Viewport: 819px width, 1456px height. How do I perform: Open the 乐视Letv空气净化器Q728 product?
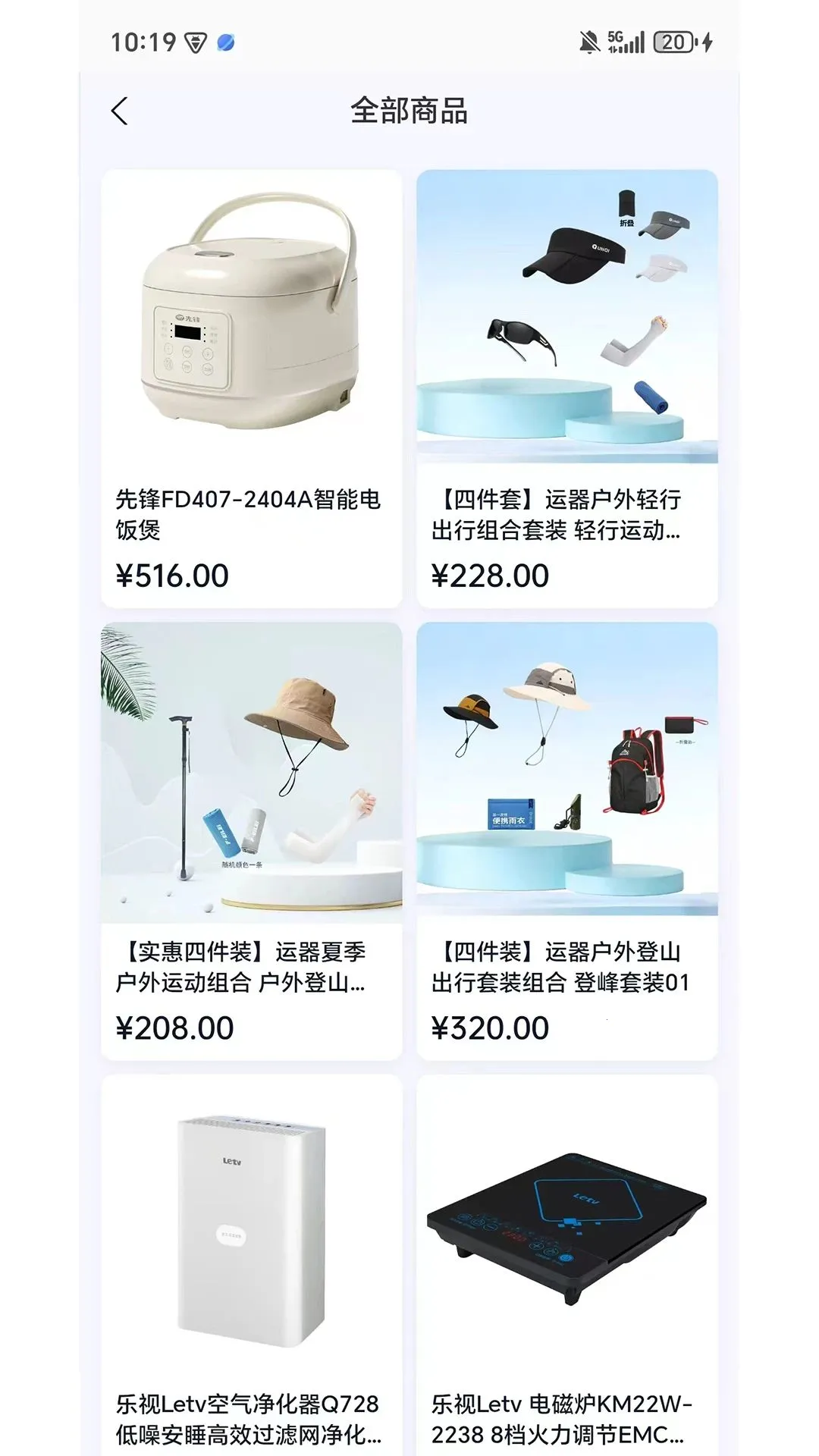[252, 1265]
